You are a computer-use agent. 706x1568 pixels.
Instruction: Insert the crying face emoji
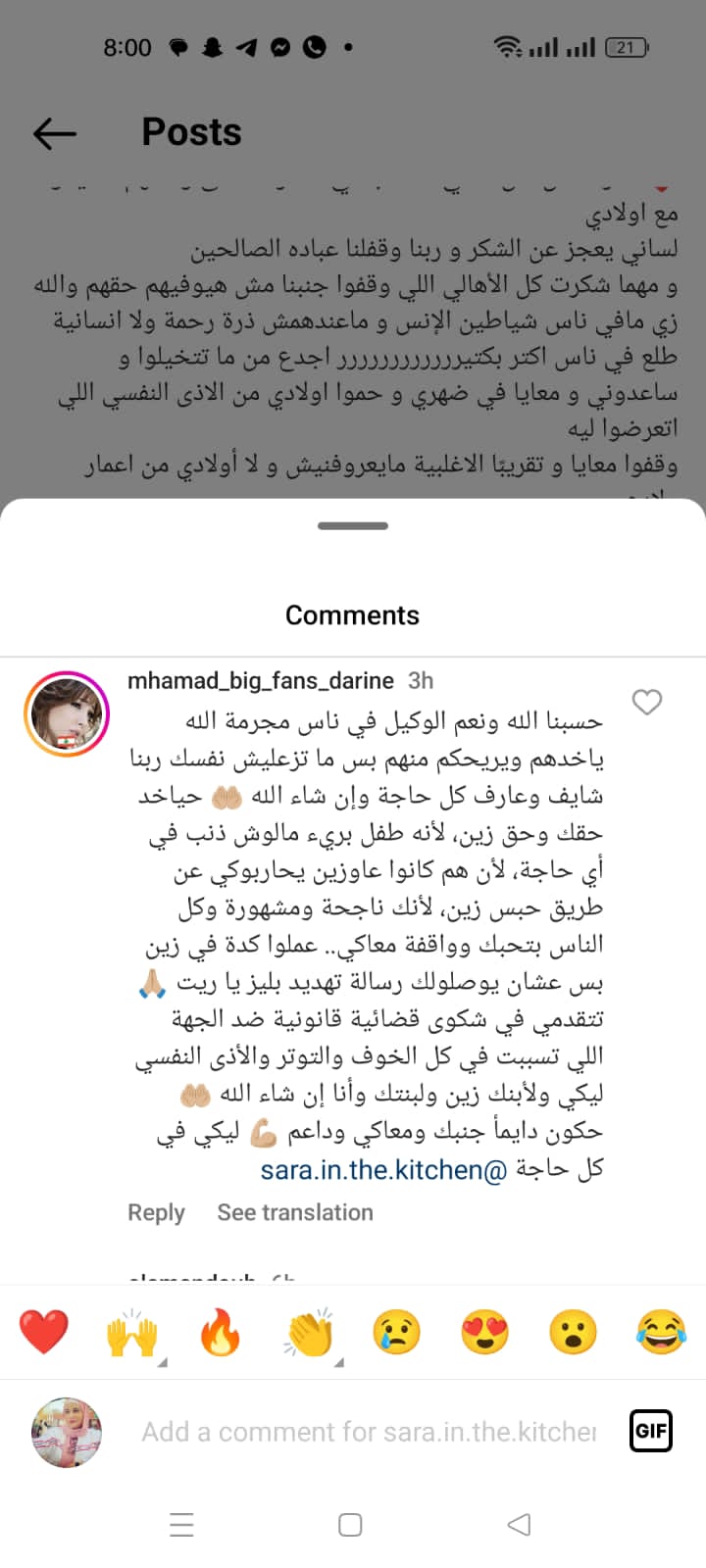397,1333
